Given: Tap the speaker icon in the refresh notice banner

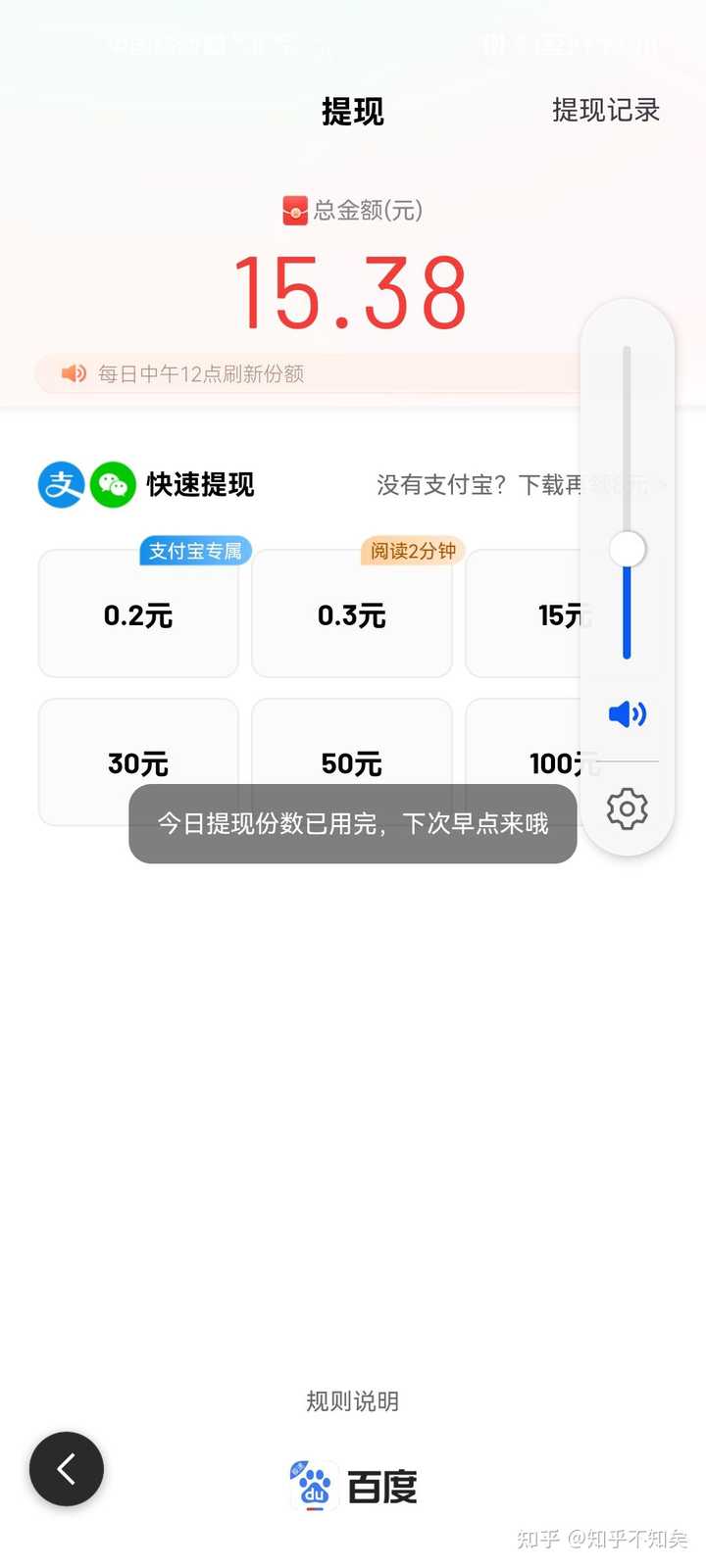Looking at the screenshot, I should pyautogui.click(x=74, y=373).
